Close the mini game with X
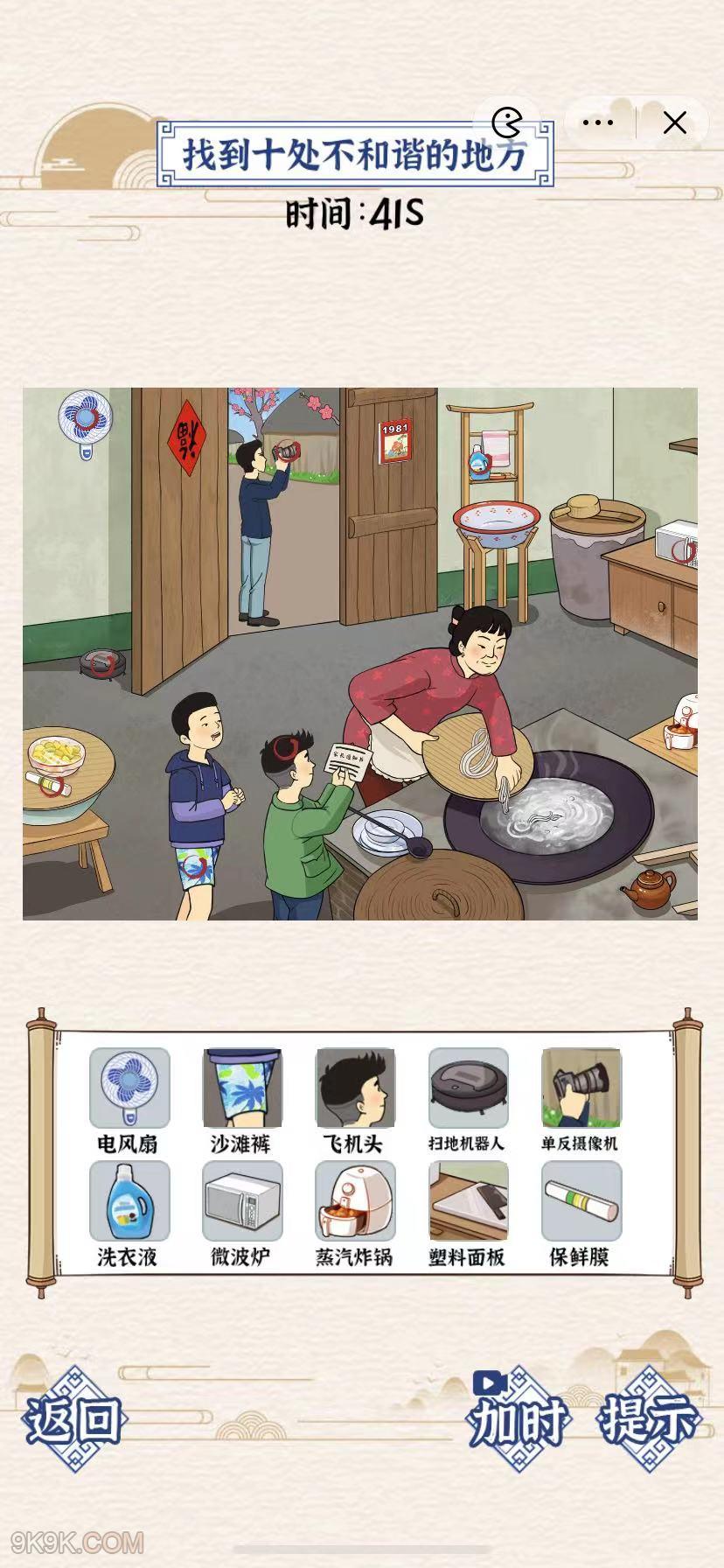 point(674,123)
